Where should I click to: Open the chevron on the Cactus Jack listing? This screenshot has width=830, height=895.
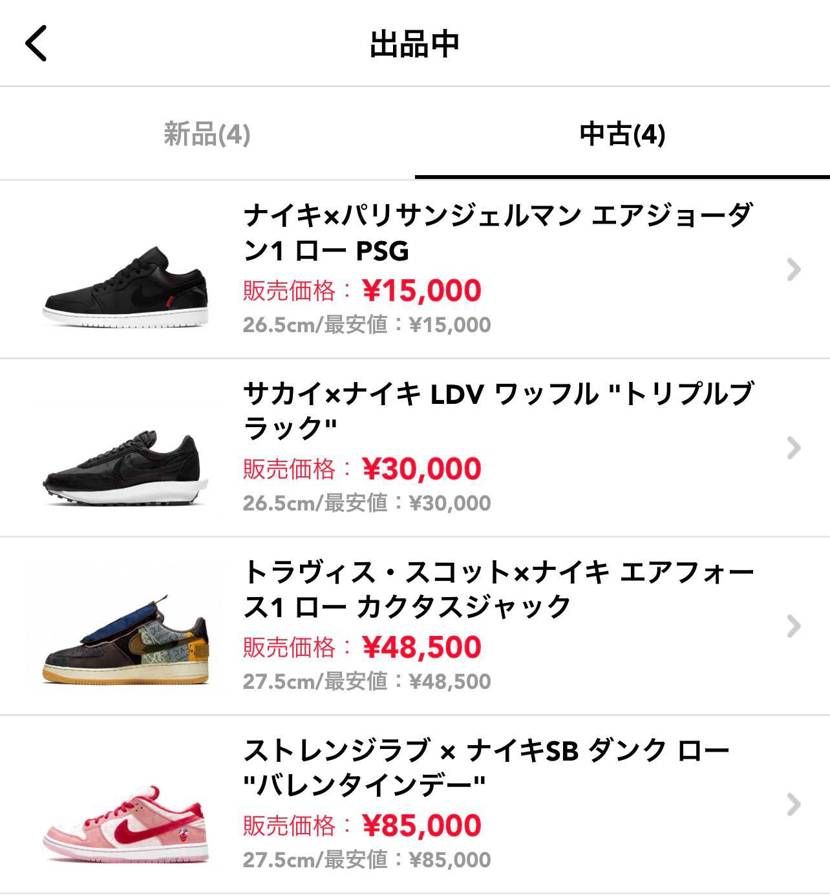tap(792, 626)
